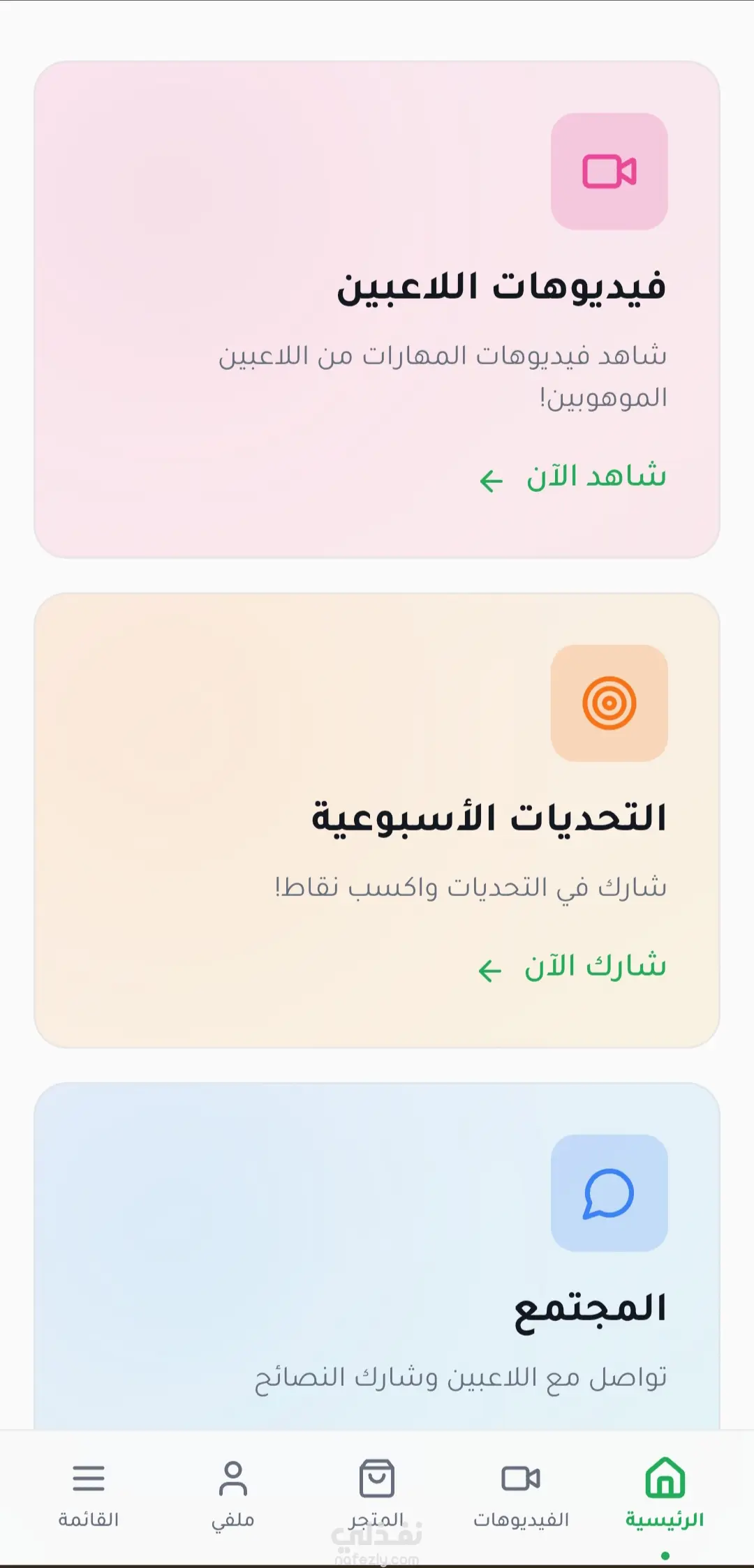
Task: Open the التحديات الأسبوعية card
Action: coord(377,820)
